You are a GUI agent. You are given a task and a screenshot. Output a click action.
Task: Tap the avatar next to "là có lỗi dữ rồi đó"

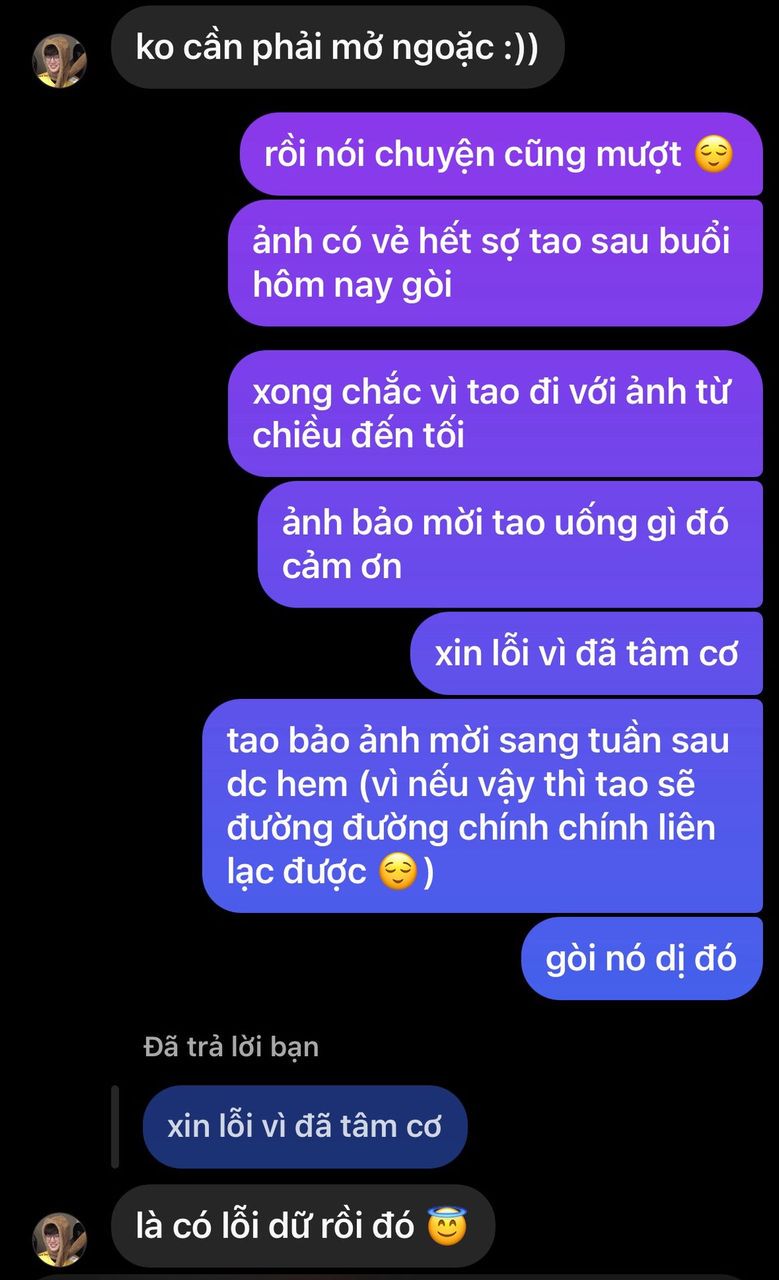60,1240
